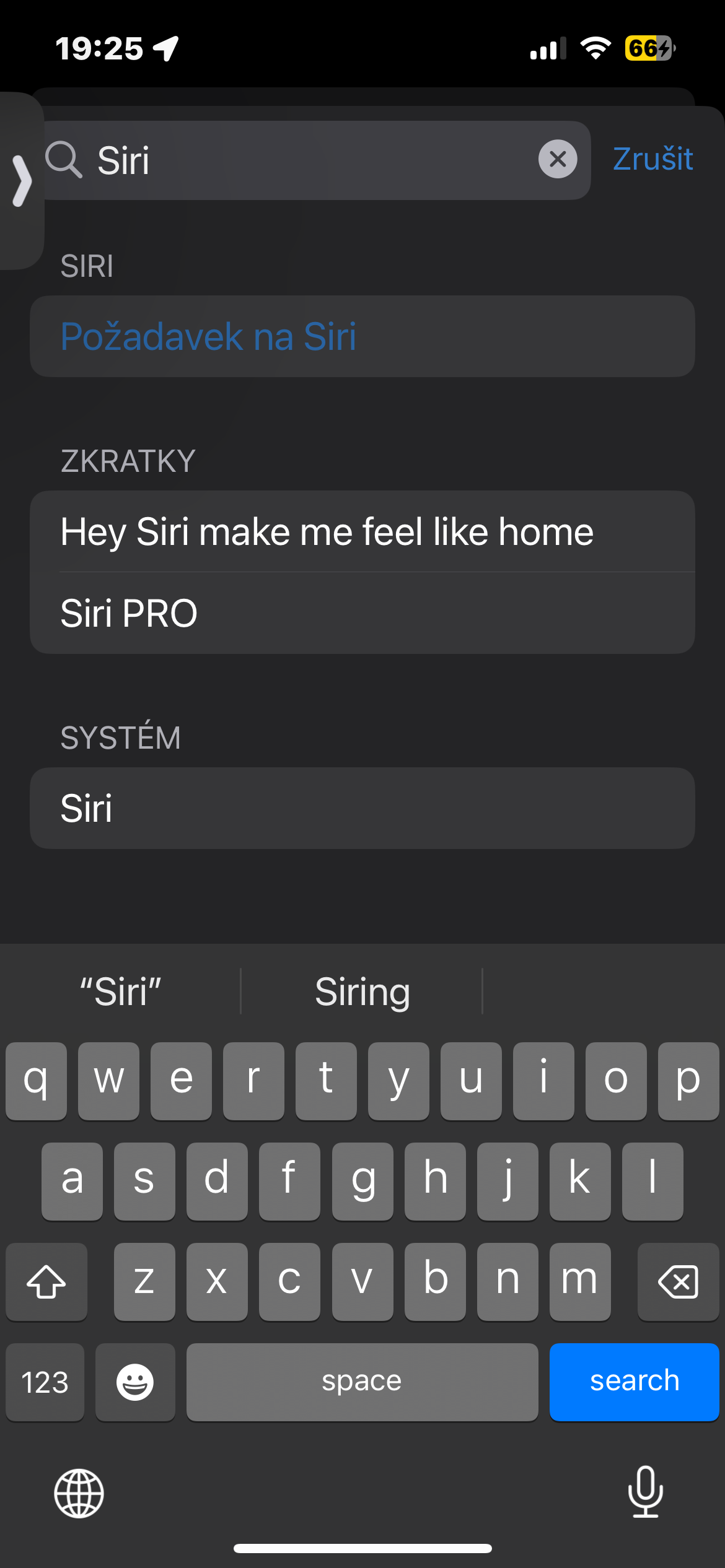Change keyboard language with globe icon

click(x=79, y=1493)
